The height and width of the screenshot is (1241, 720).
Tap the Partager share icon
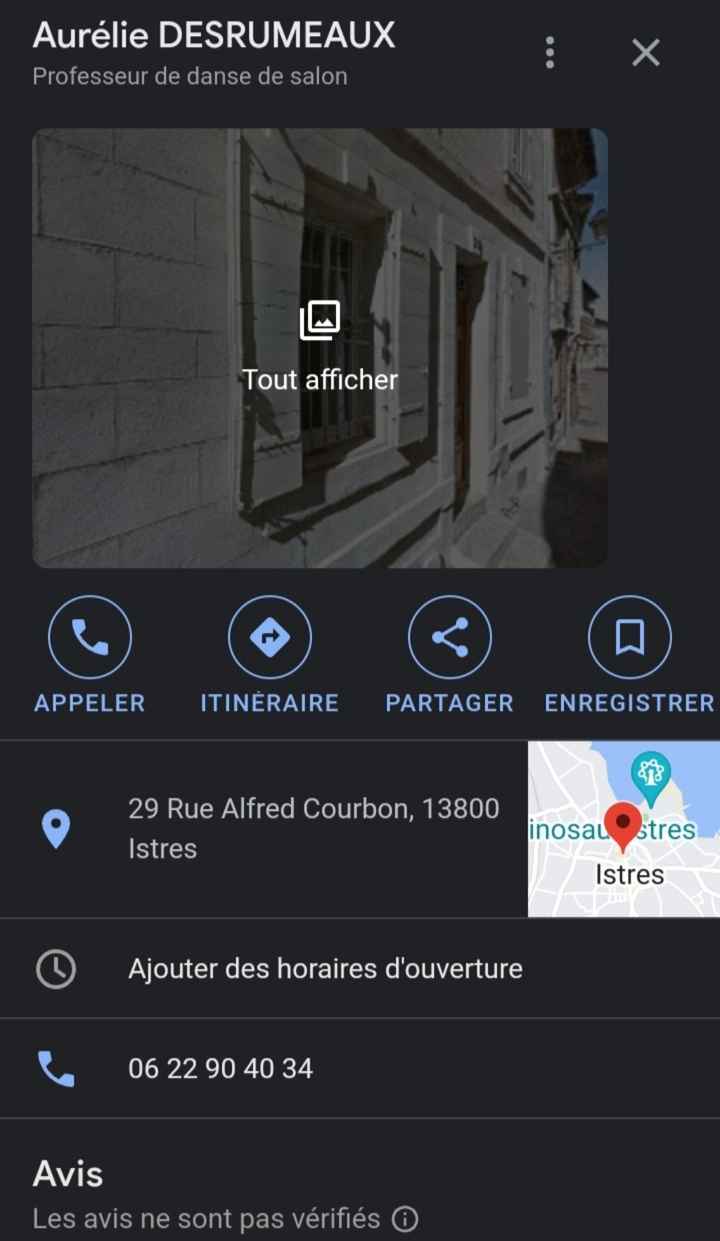(449, 636)
